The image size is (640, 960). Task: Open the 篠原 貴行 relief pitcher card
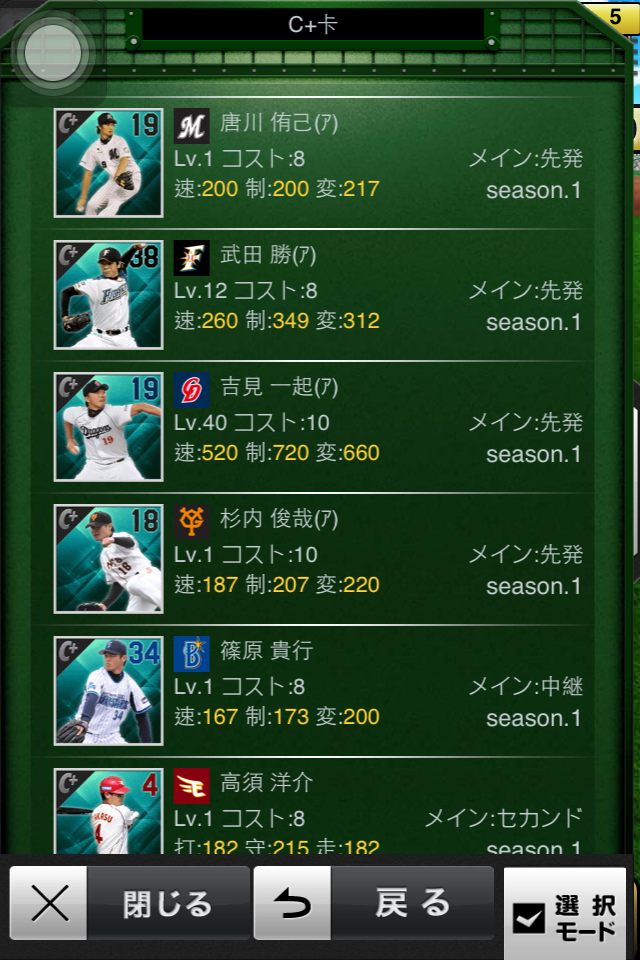pos(318,691)
